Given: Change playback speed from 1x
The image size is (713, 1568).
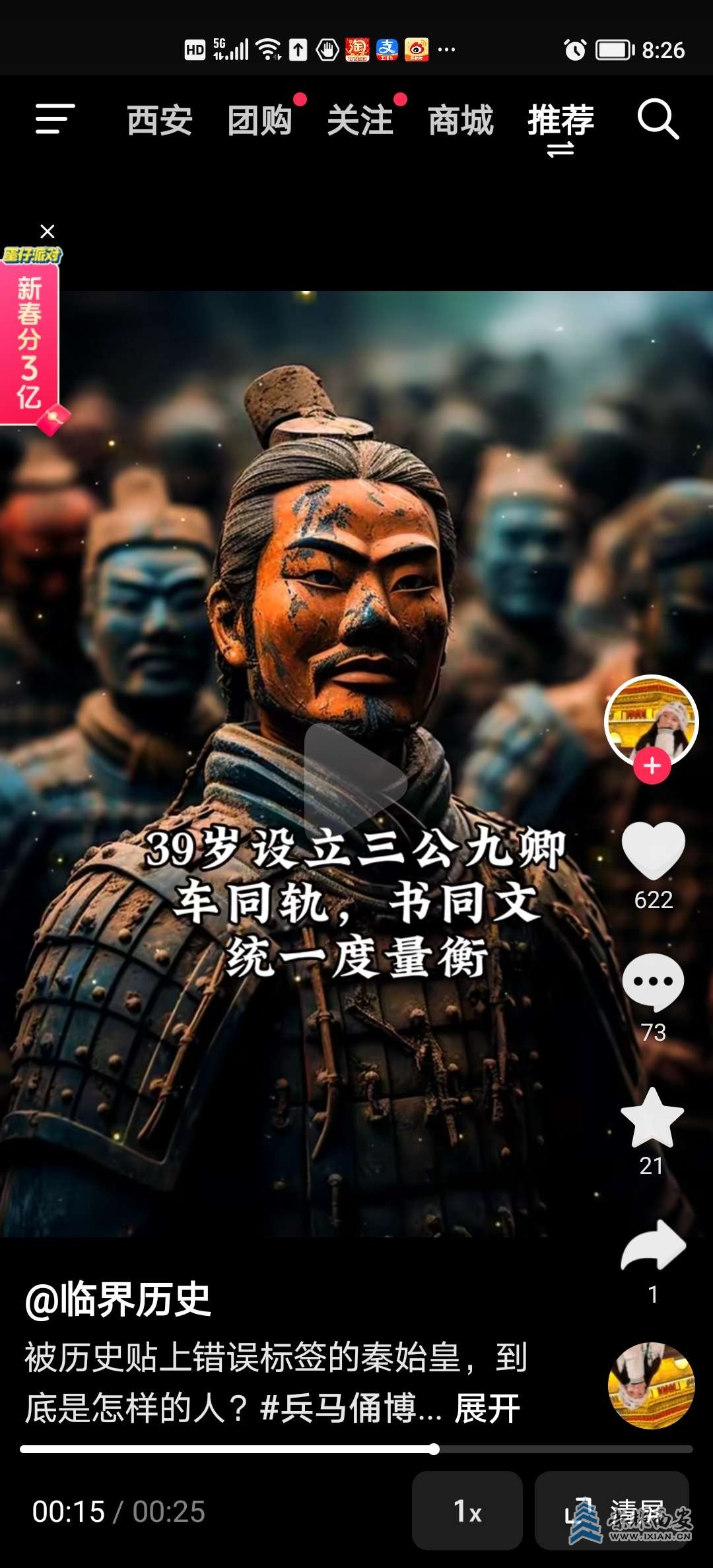Looking at the screenshot, I should click(x=467, y=1511).
